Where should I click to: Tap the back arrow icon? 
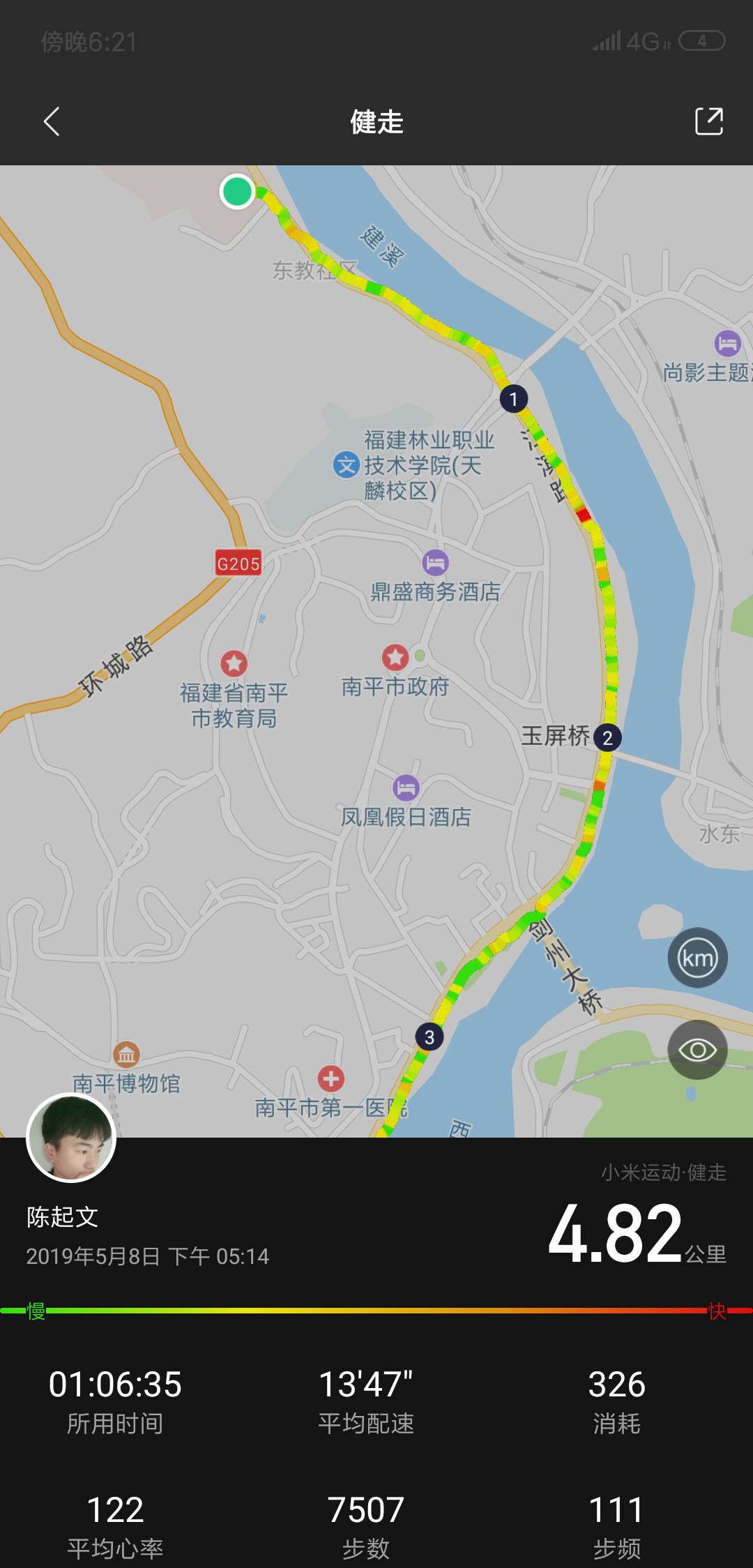50,121
